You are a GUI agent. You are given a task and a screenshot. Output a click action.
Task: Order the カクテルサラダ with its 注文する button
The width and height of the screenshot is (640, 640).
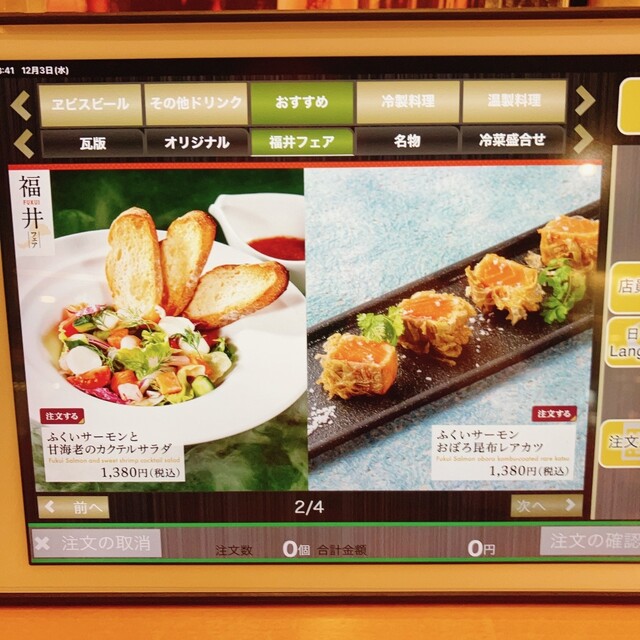pyautogui.click(x=62, y=416)
